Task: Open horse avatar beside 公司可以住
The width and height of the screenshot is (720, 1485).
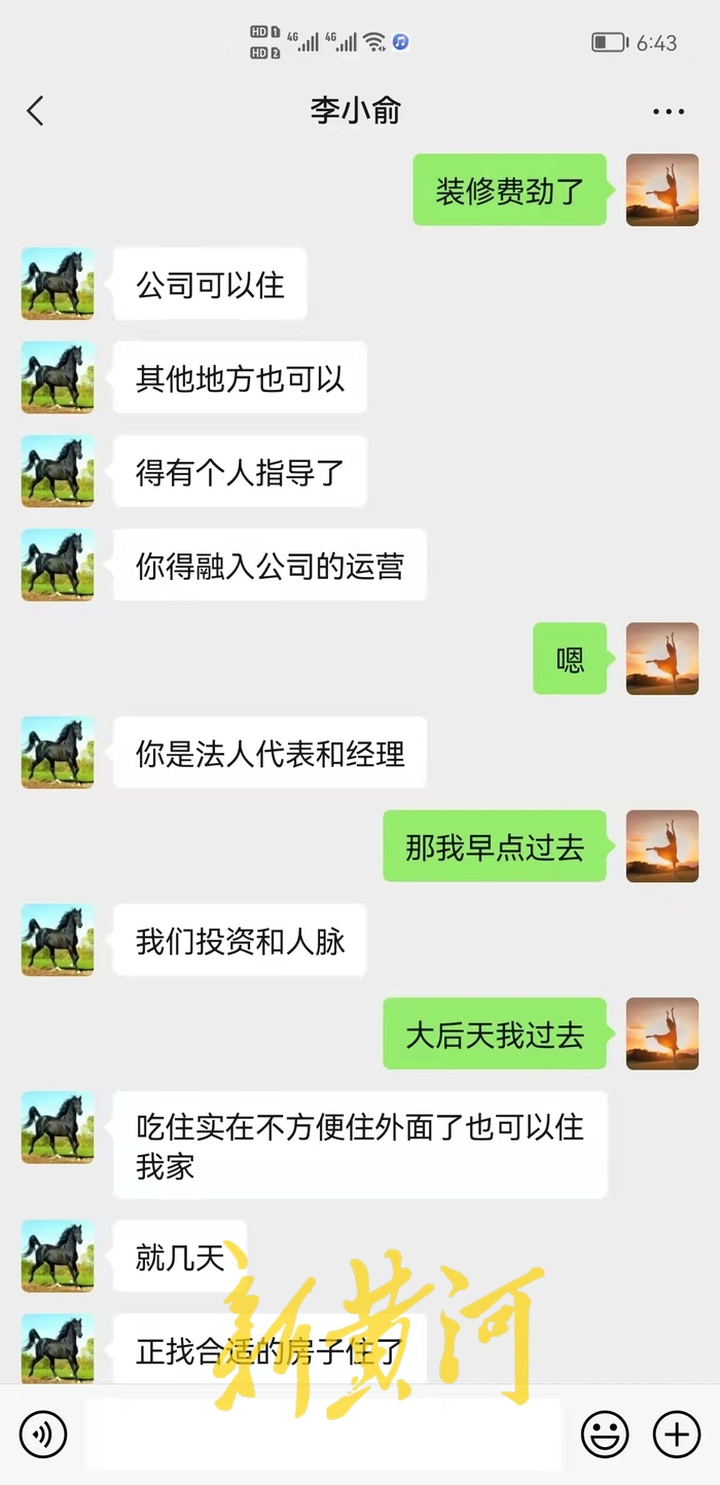Action: tap(58, 284)
